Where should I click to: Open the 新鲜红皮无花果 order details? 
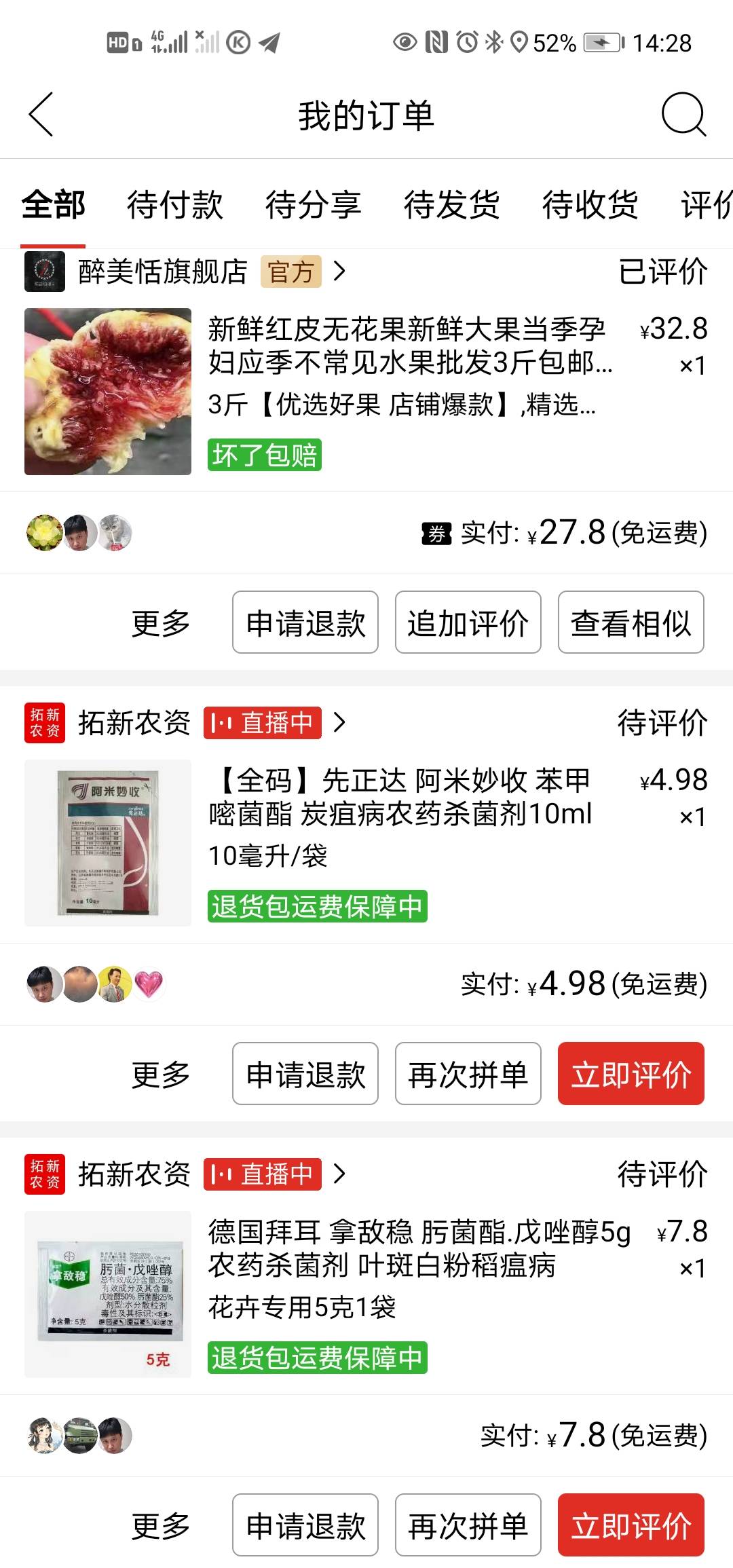(366, 392)
